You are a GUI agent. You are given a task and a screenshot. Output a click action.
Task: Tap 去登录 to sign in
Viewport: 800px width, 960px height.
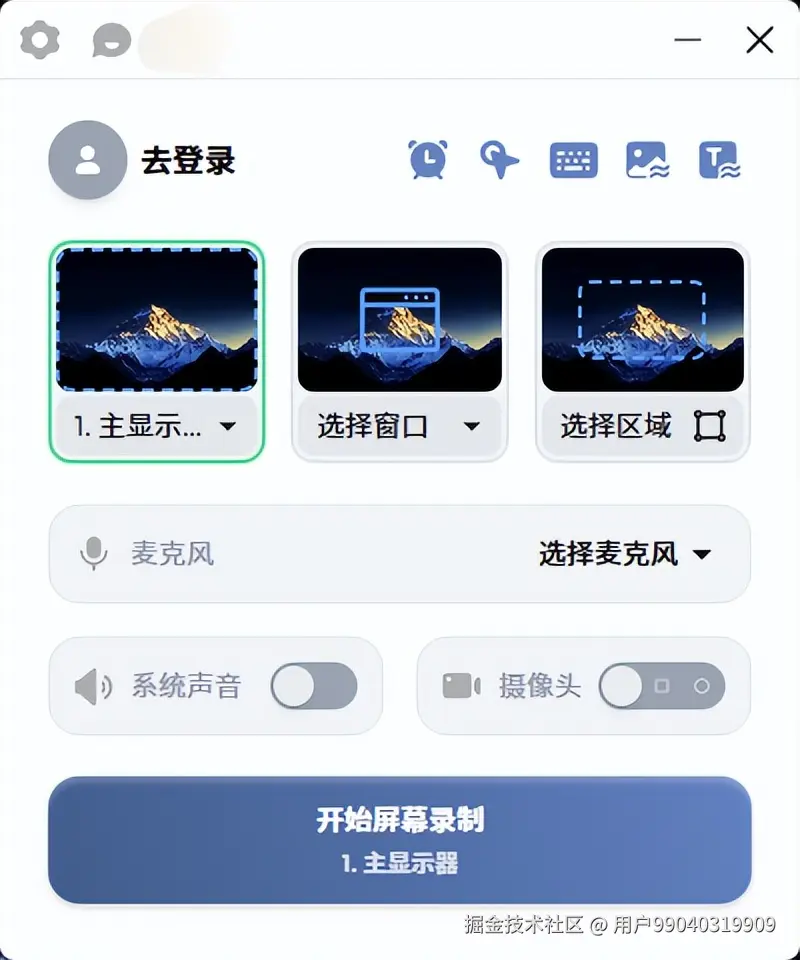[188, 160]
